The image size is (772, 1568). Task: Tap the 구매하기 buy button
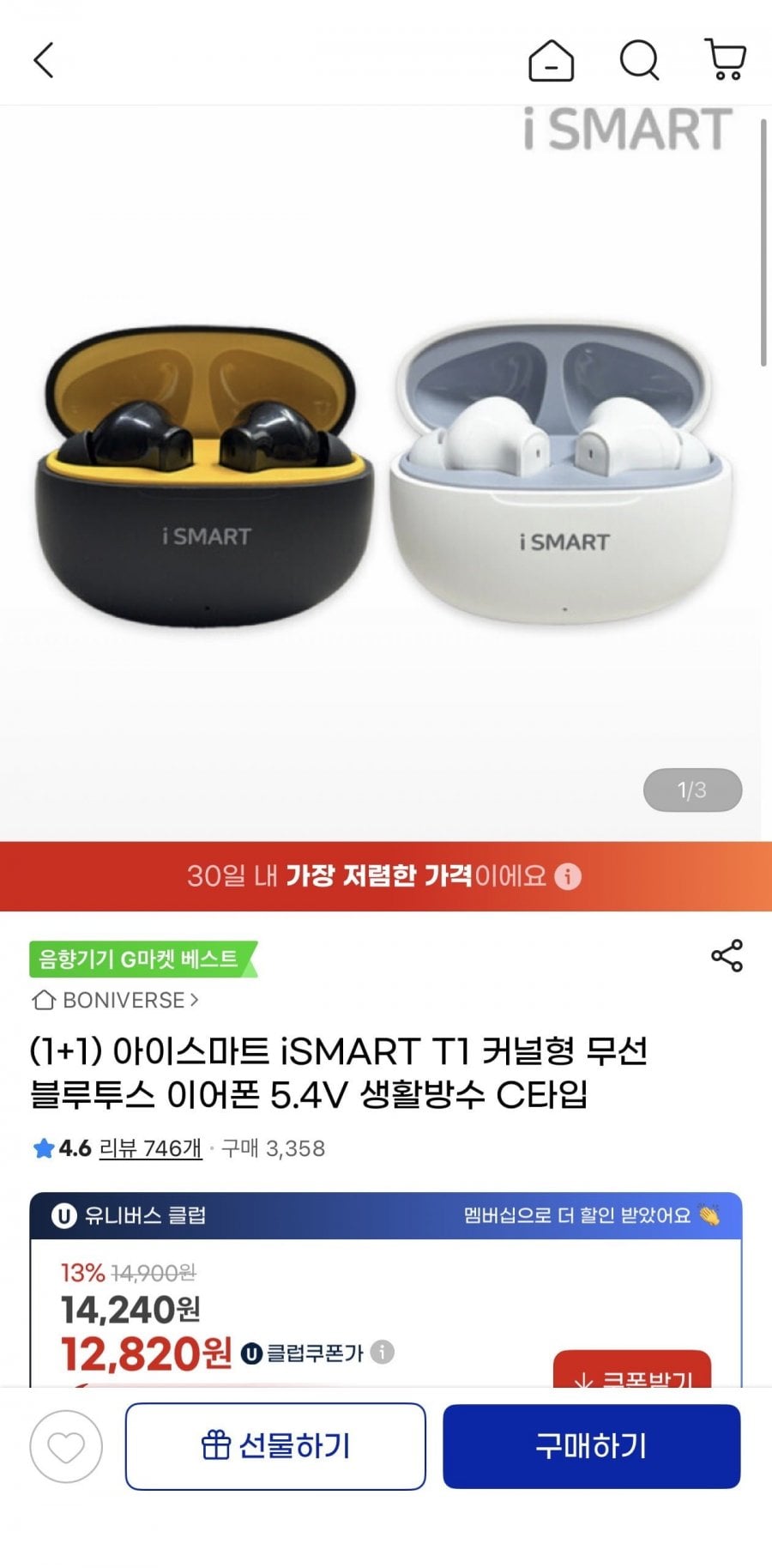(x=591, y=1446)
